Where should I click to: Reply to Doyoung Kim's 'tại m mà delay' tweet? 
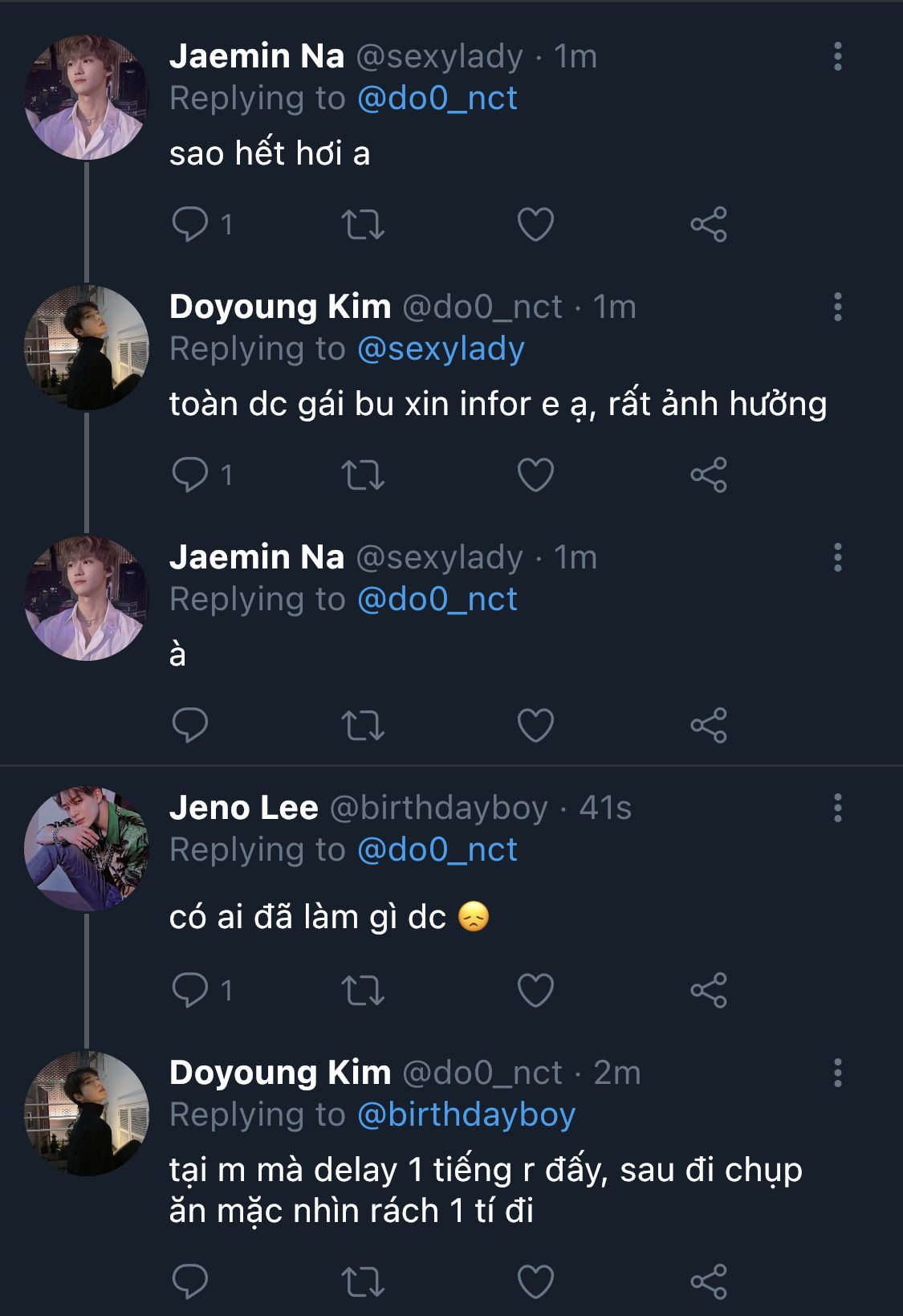tap(190, 1281)
